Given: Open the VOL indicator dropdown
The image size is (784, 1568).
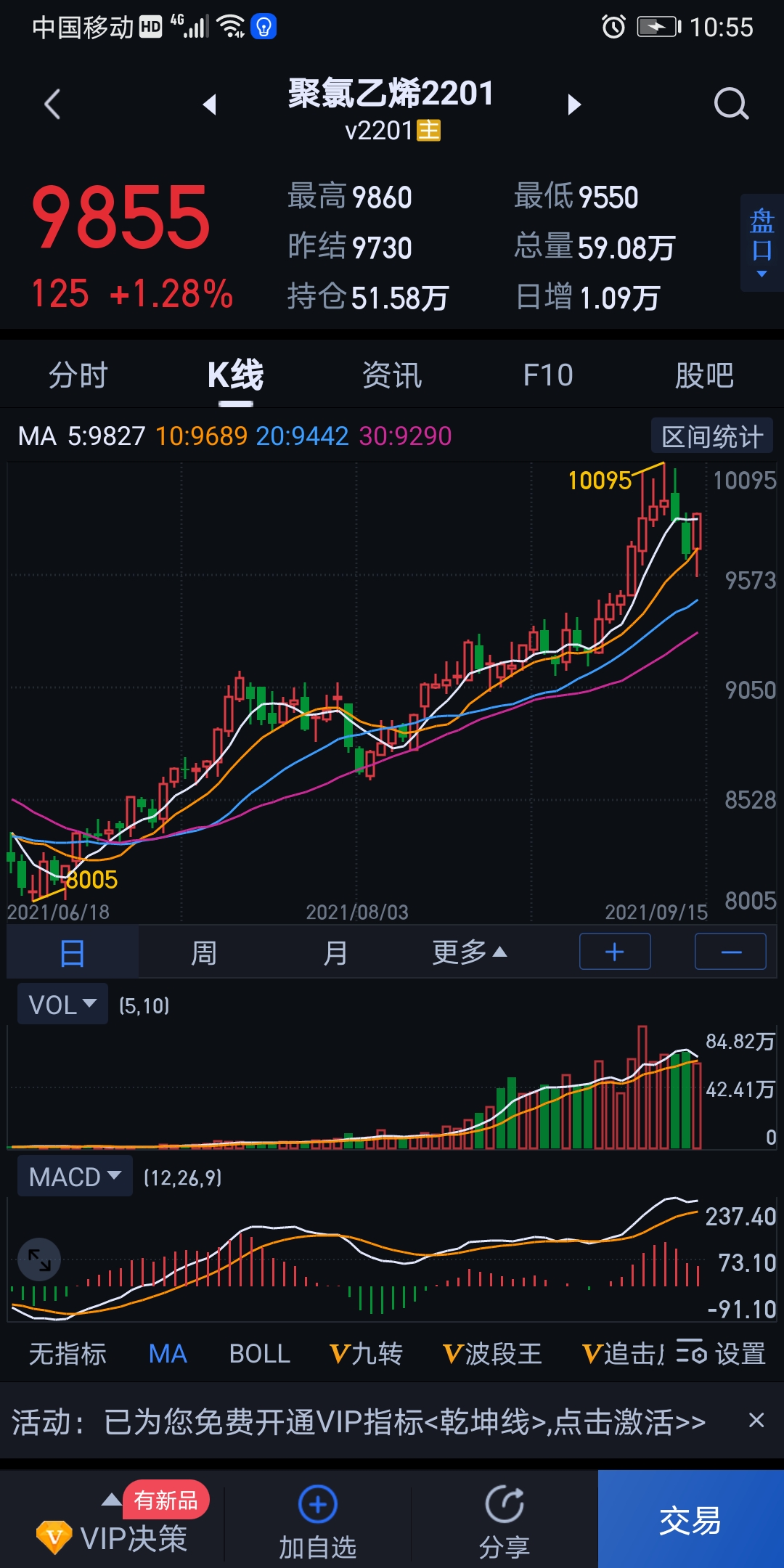Looking at the screenshot, I should (62, 1005).
